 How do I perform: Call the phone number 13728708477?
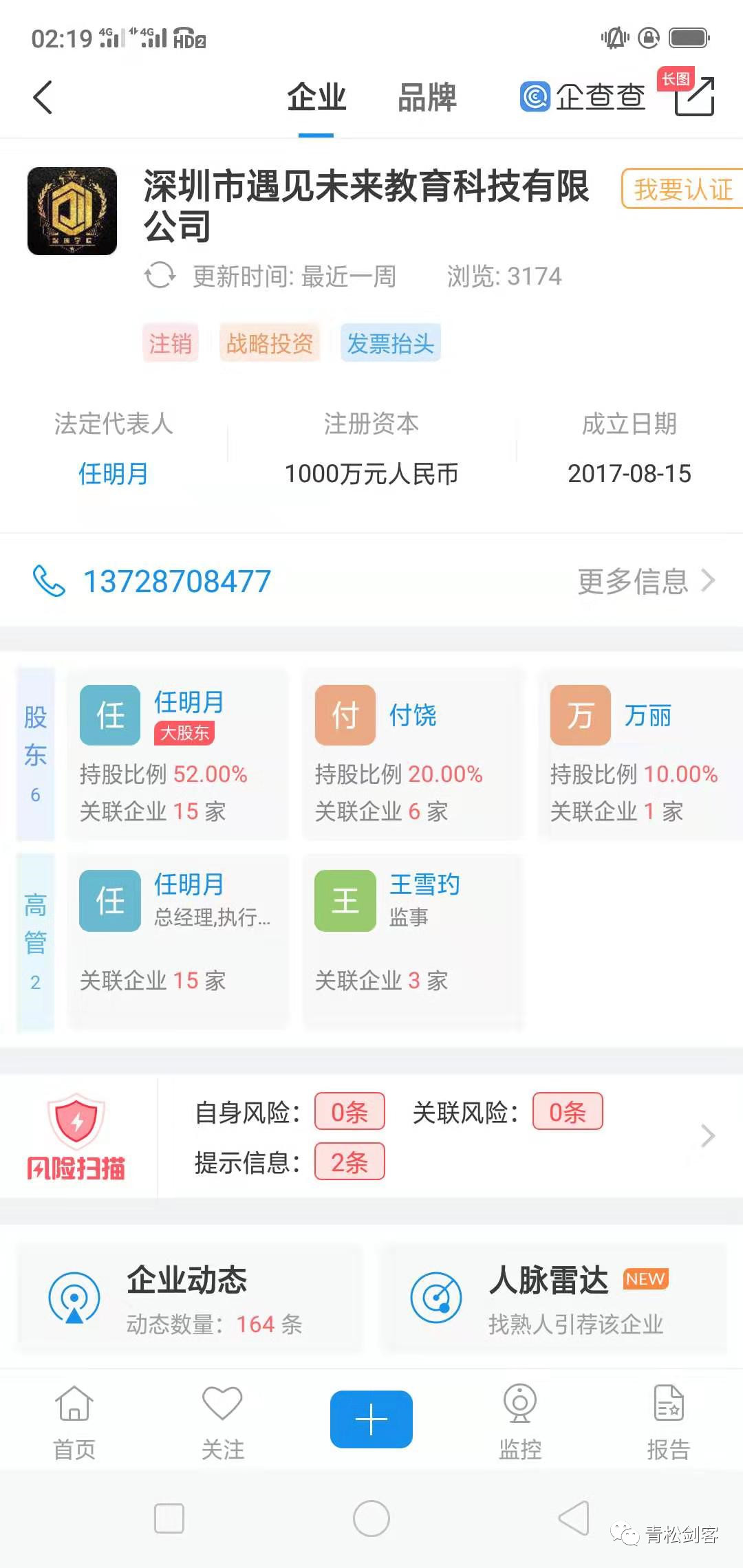click(177, 581)
